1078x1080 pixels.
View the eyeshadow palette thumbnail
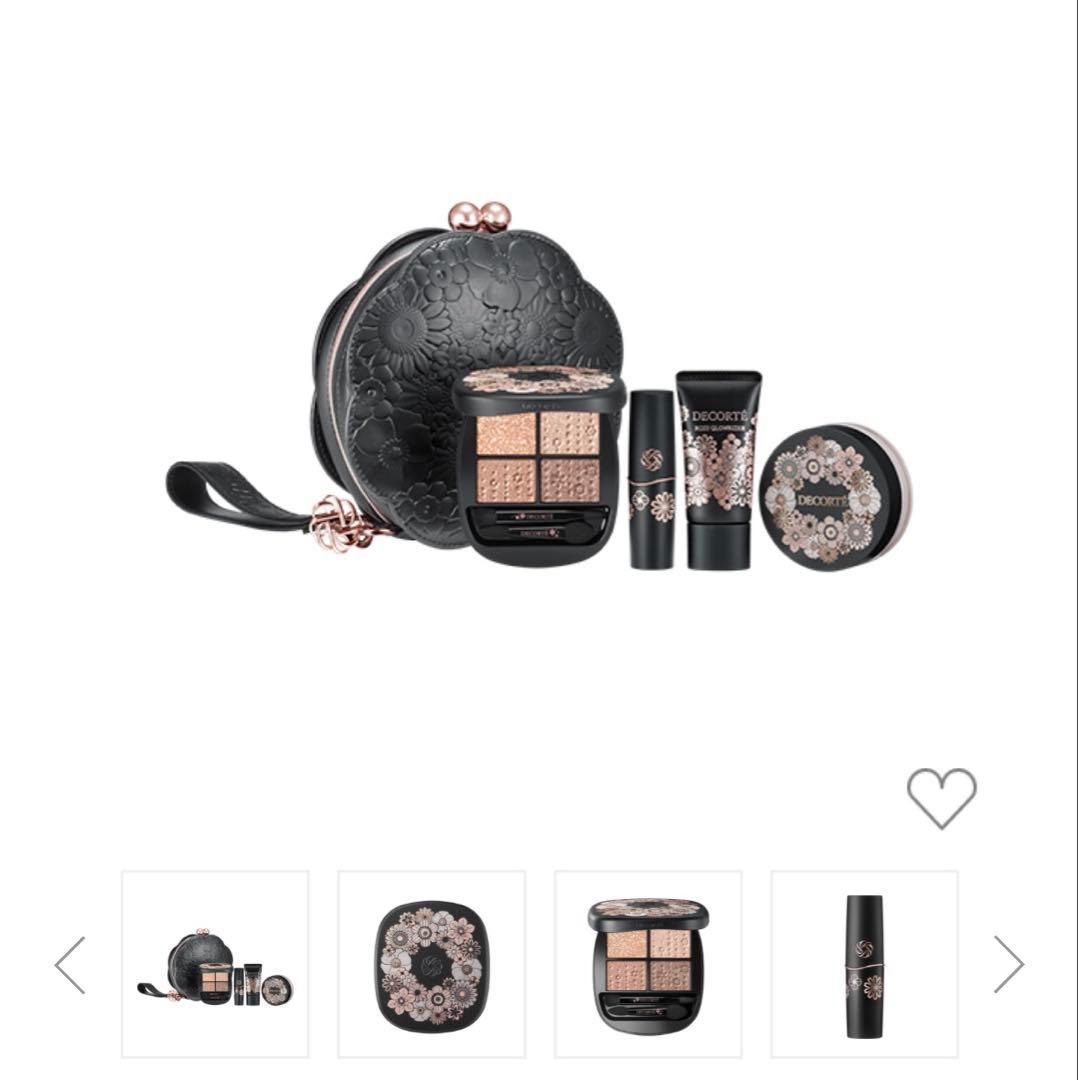(648, 964)
